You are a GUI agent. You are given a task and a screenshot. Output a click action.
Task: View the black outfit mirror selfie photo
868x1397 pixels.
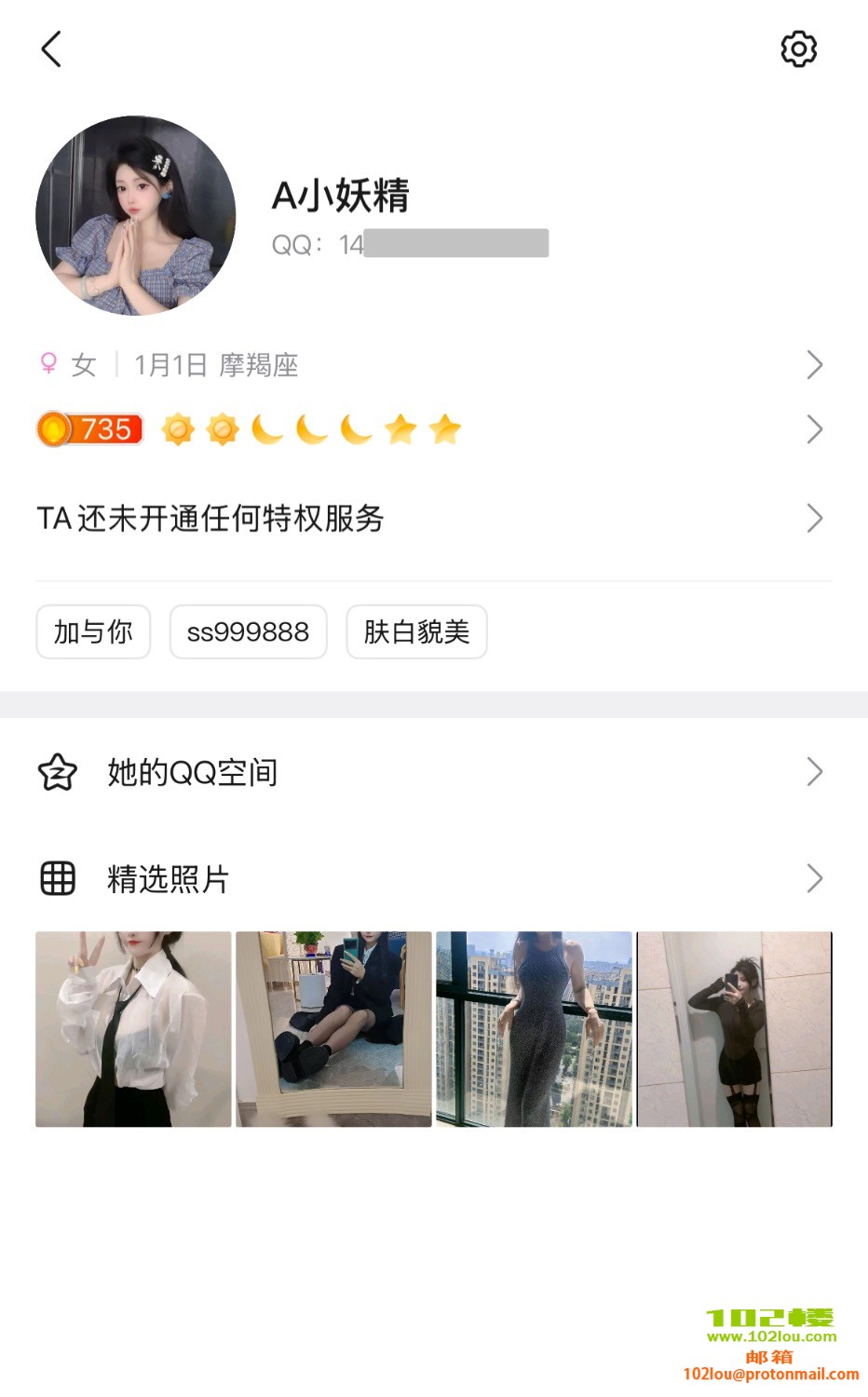(734, 1029)
